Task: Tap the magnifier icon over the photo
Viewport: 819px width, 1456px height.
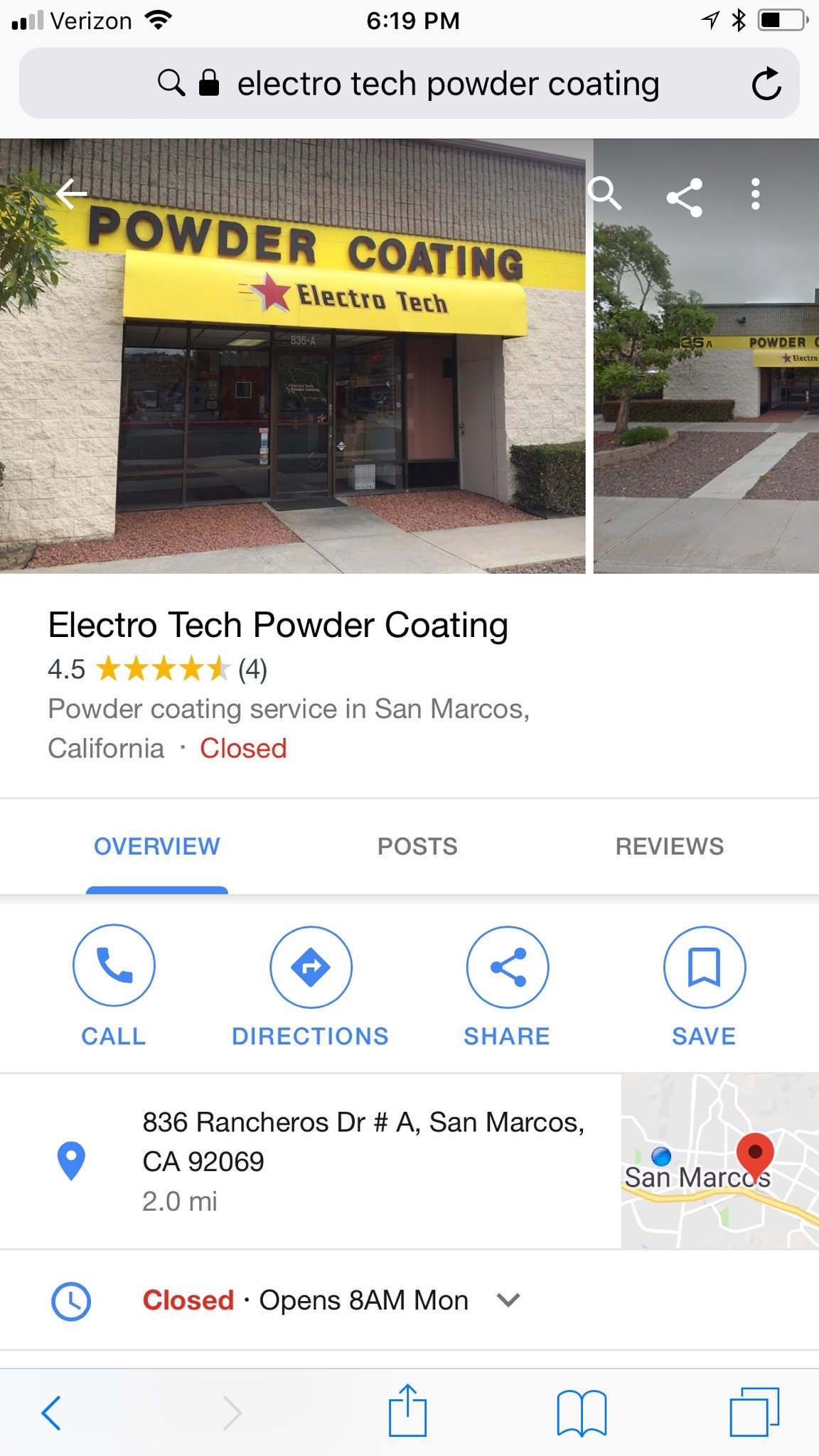Action: point(605,193)
